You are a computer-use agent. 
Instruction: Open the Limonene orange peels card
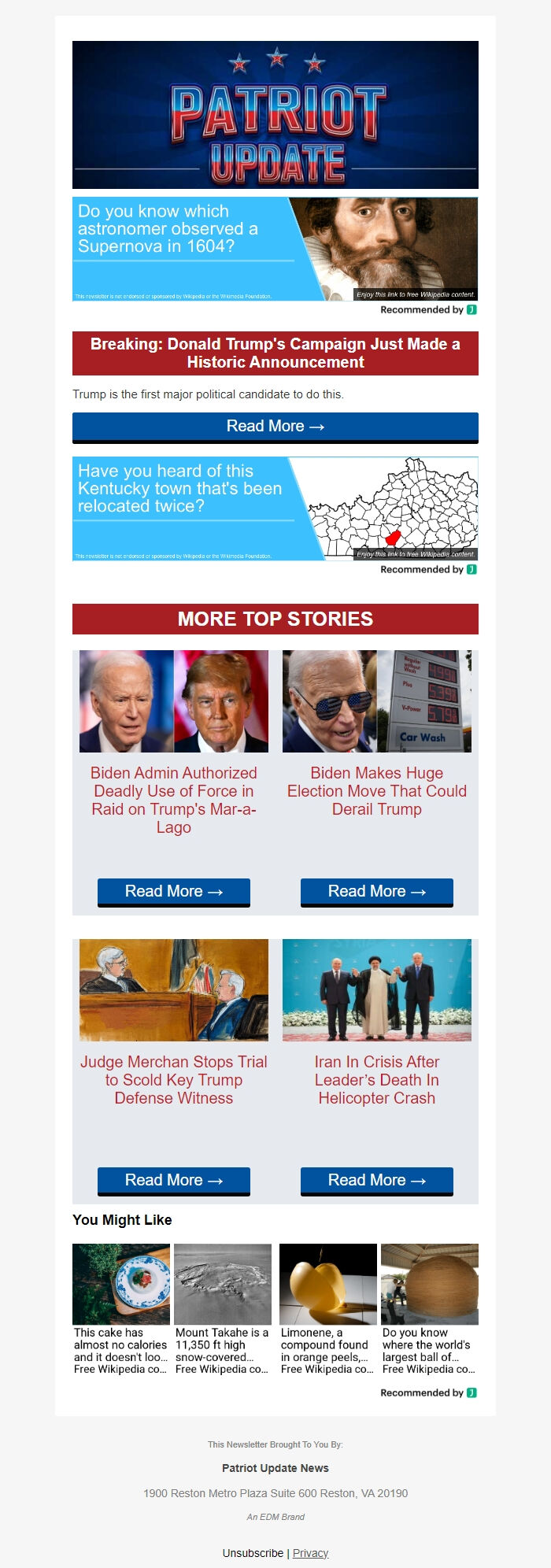tap(327, 1310)
